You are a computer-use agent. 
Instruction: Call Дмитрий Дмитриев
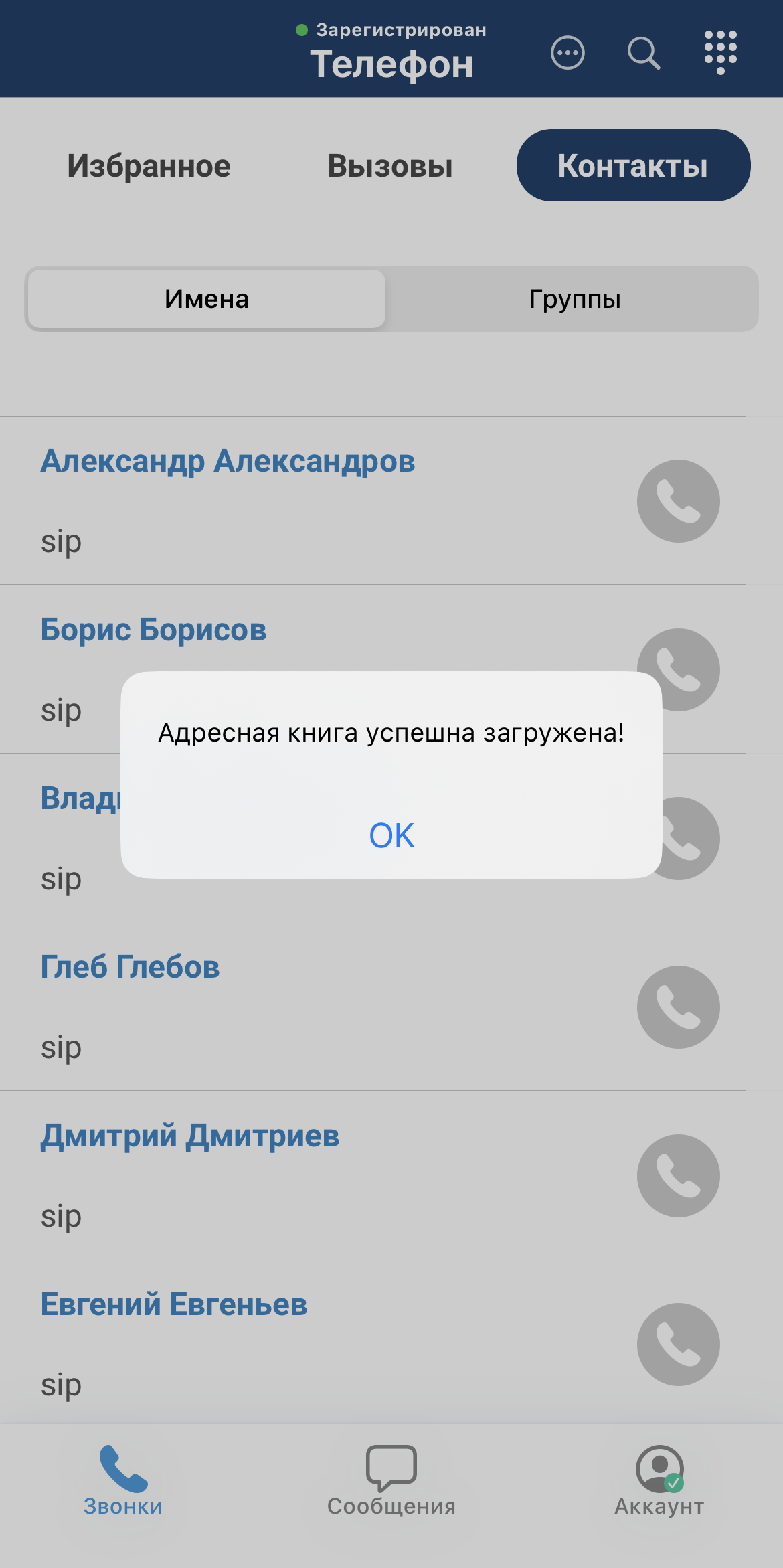pyautogui.click(x=678, y=1176)
